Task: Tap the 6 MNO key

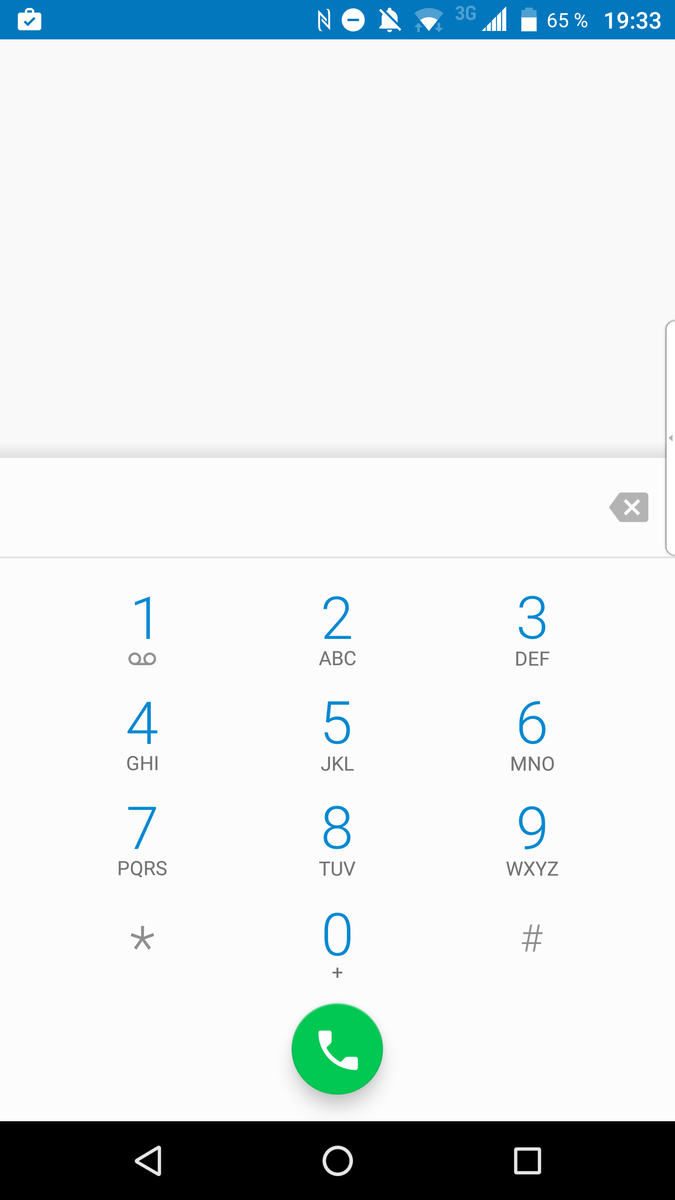Action: [532, 734]
